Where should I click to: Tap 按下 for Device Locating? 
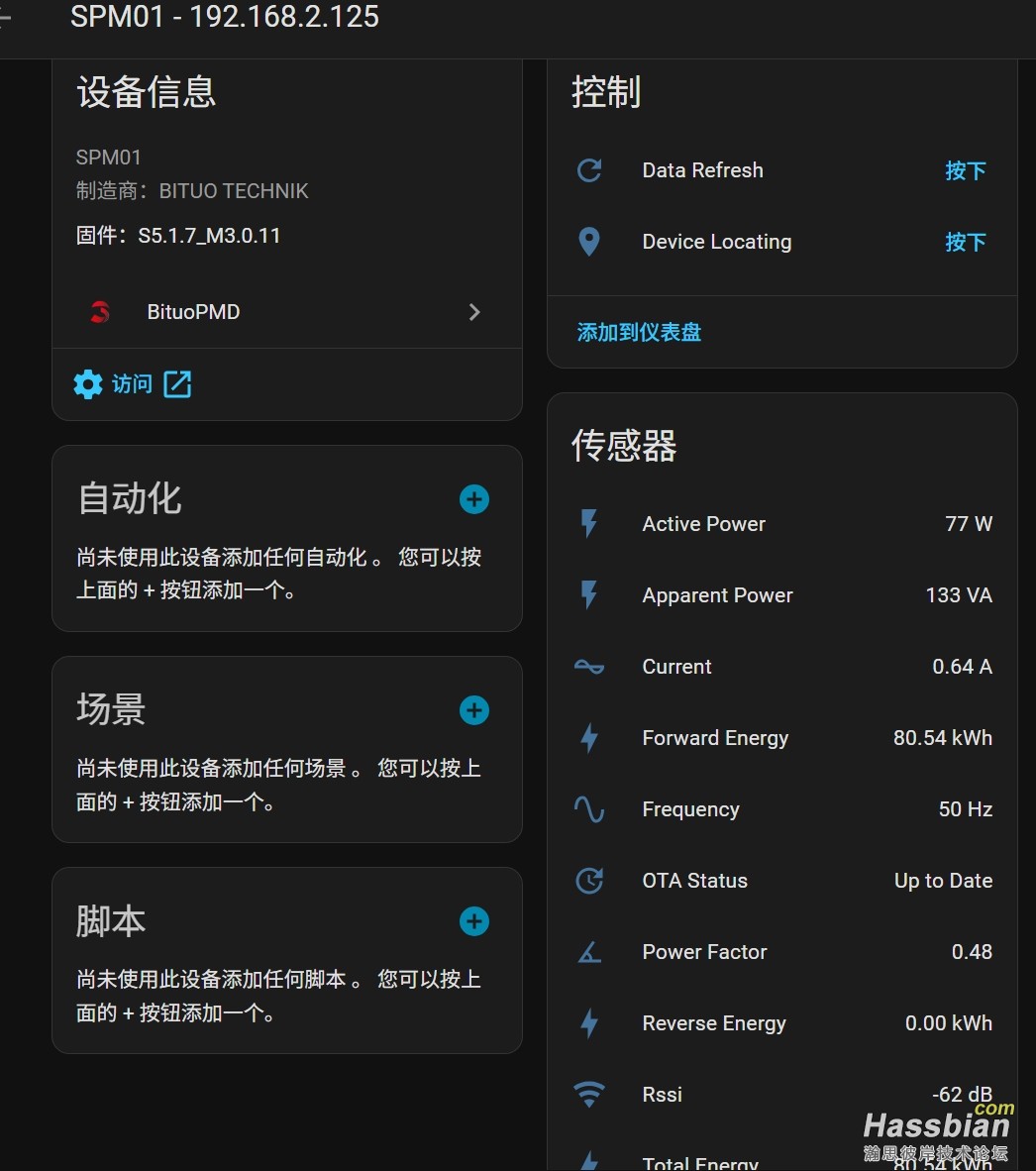click(x=964, y=242)
